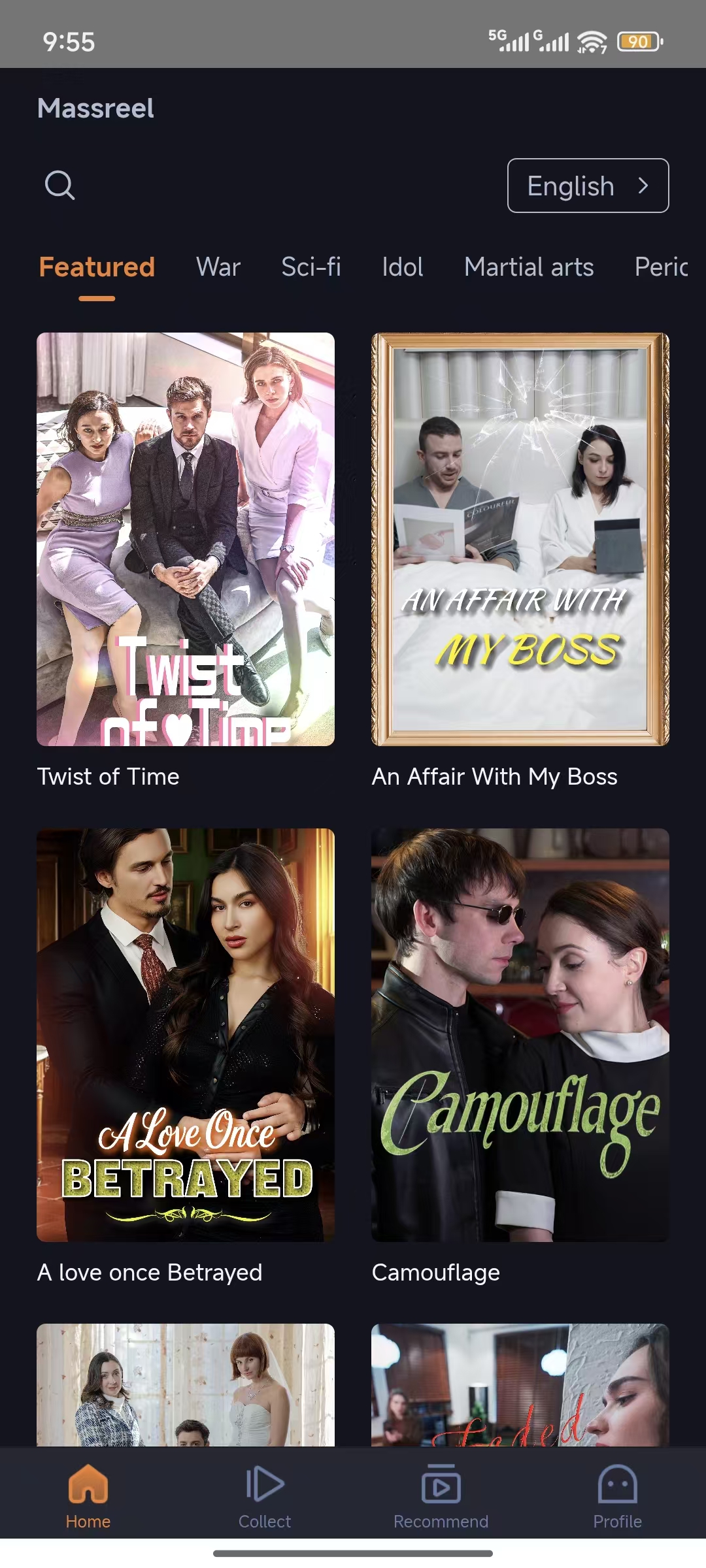Select the Featured tab
The height and width of the screenshot is (1568, 706).
click(95, 267)
